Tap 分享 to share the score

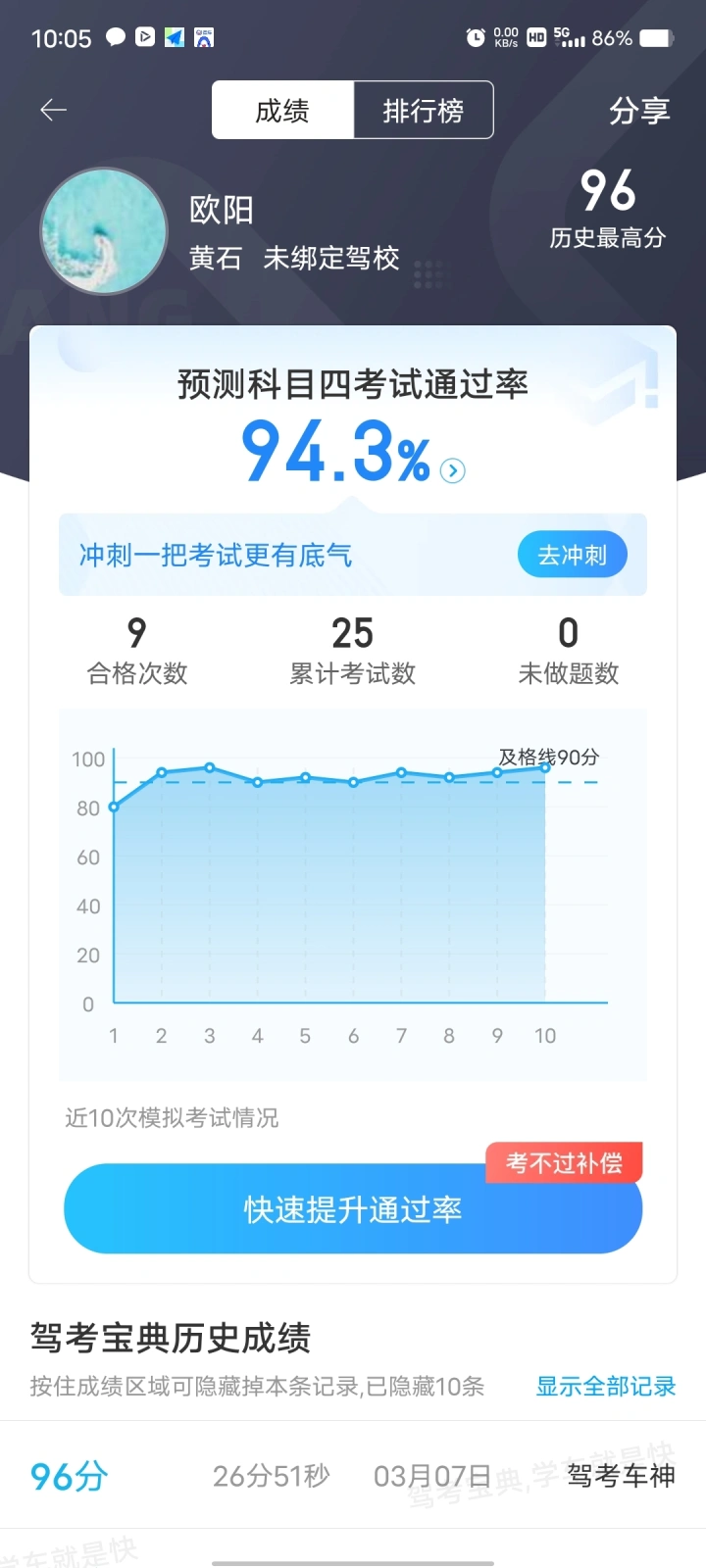[639, 111]
